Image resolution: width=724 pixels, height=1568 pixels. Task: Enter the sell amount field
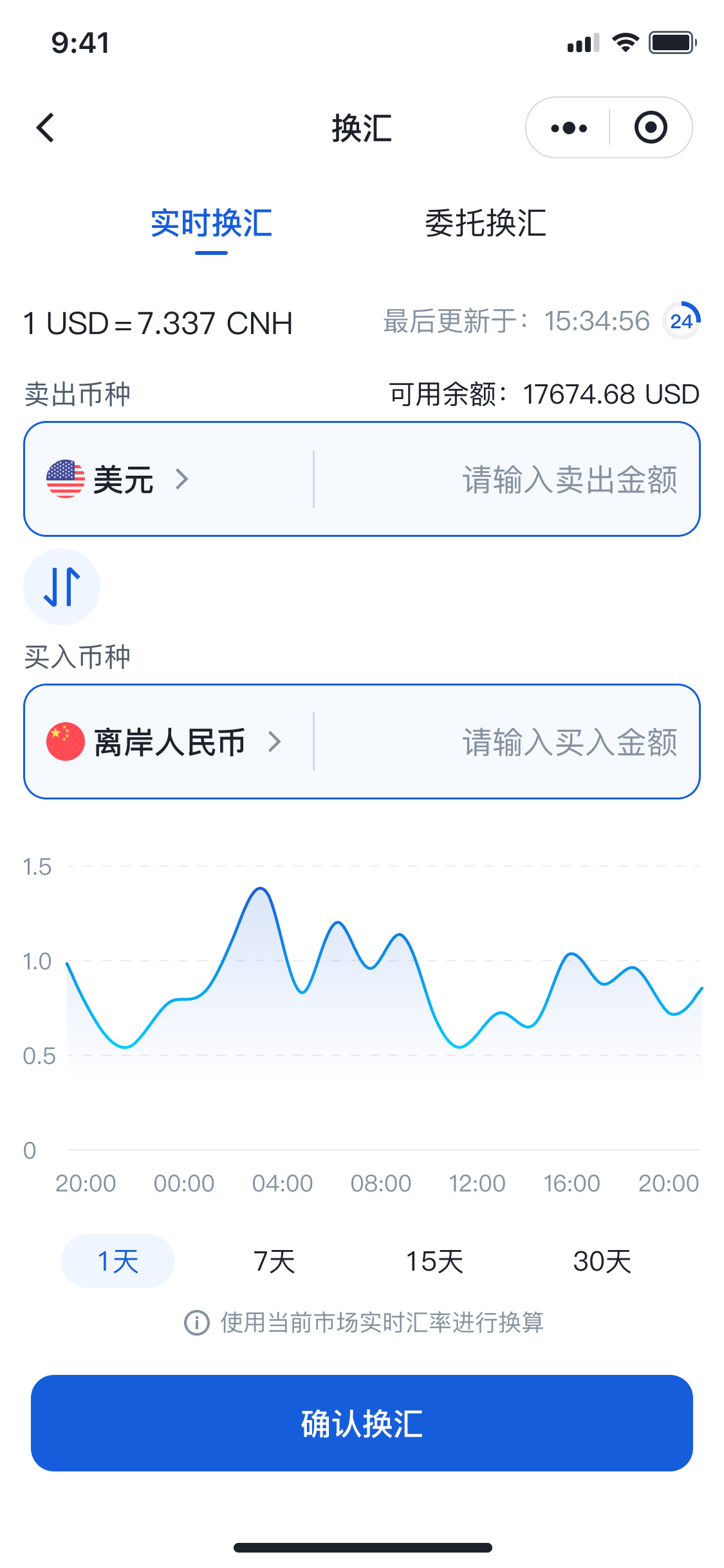pyautogui.click(x=506, y=479)
